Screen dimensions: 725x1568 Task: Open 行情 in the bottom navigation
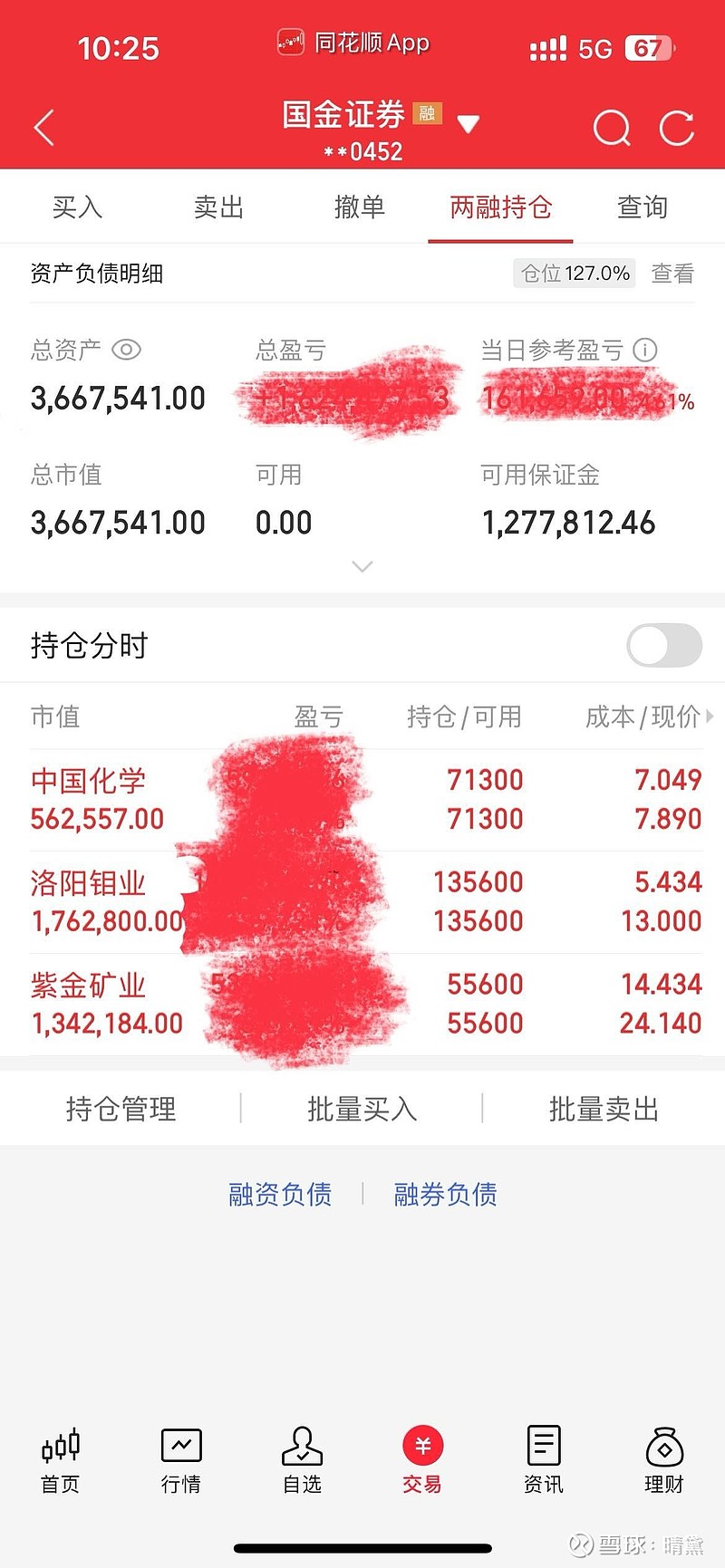click(x=180, y=1458)
